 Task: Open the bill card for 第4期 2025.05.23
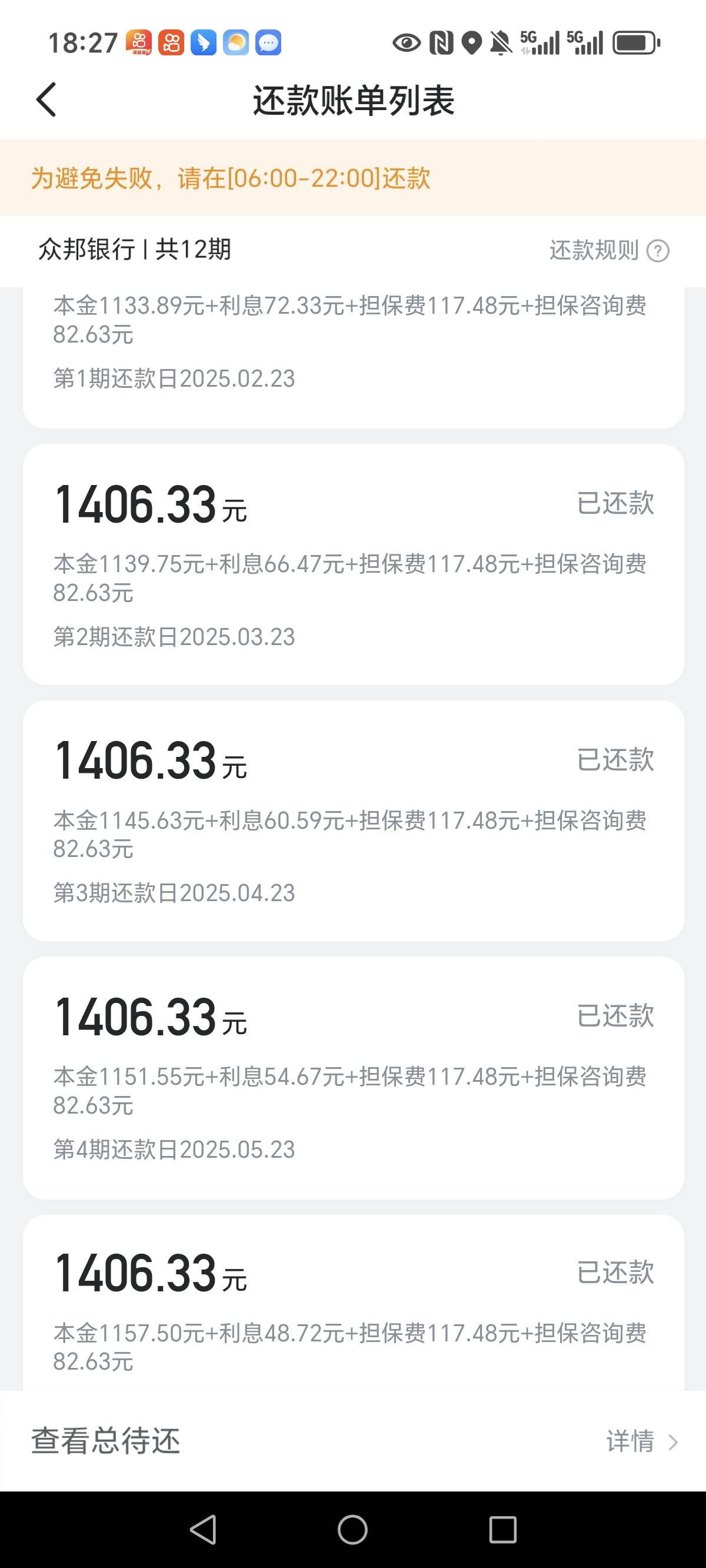[354, 1077]
